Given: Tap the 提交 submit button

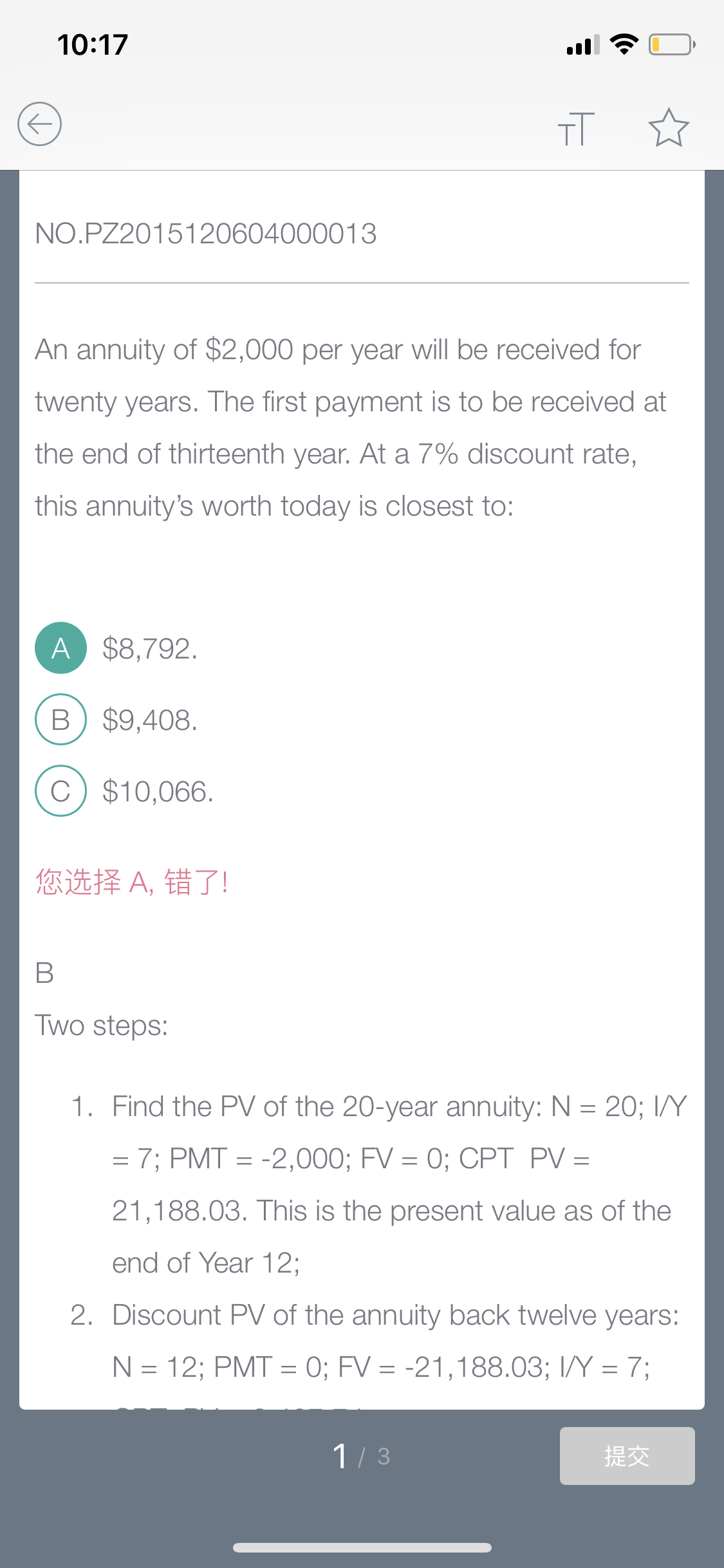Looking at the screenshot, I should [627, 1456].
